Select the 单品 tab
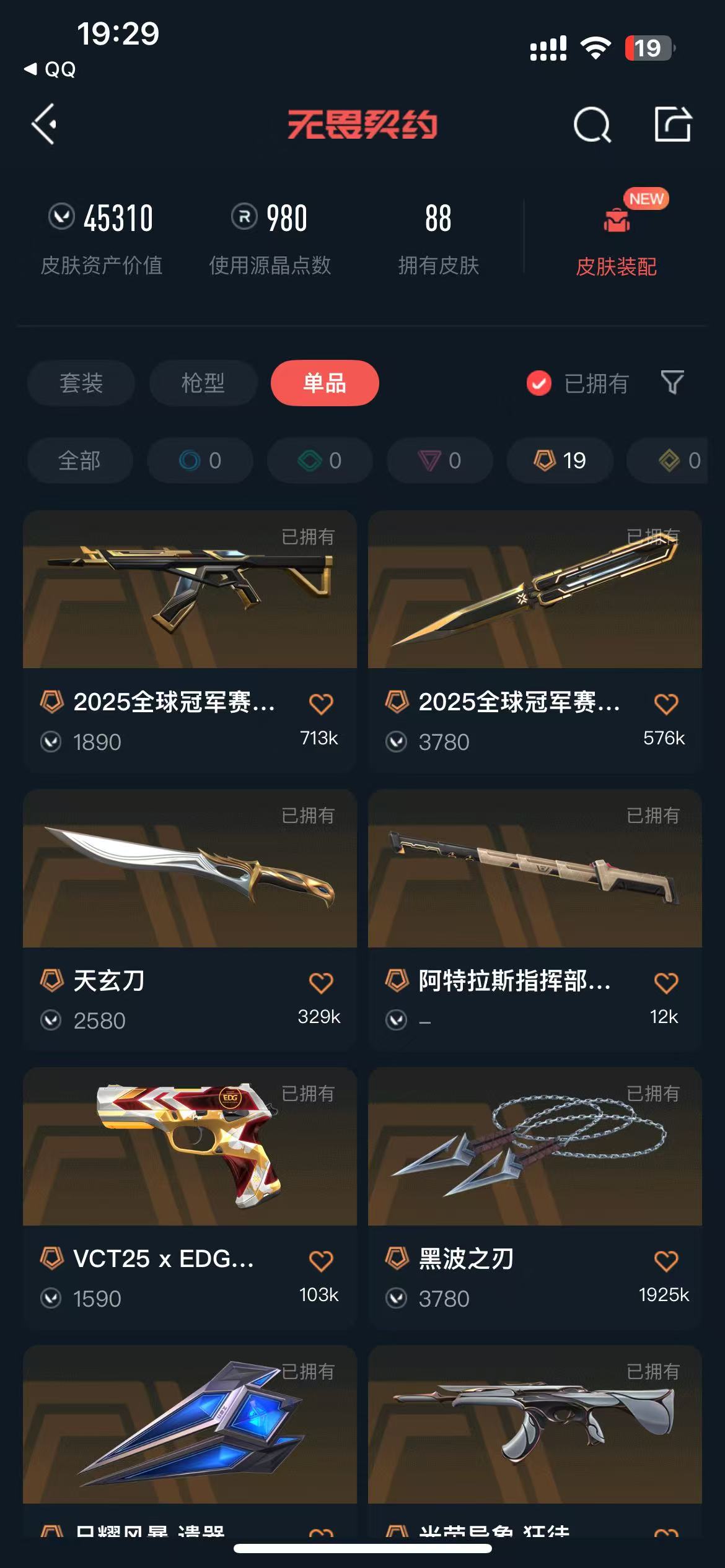725x1568 pixels. click(x=325, y=383)
